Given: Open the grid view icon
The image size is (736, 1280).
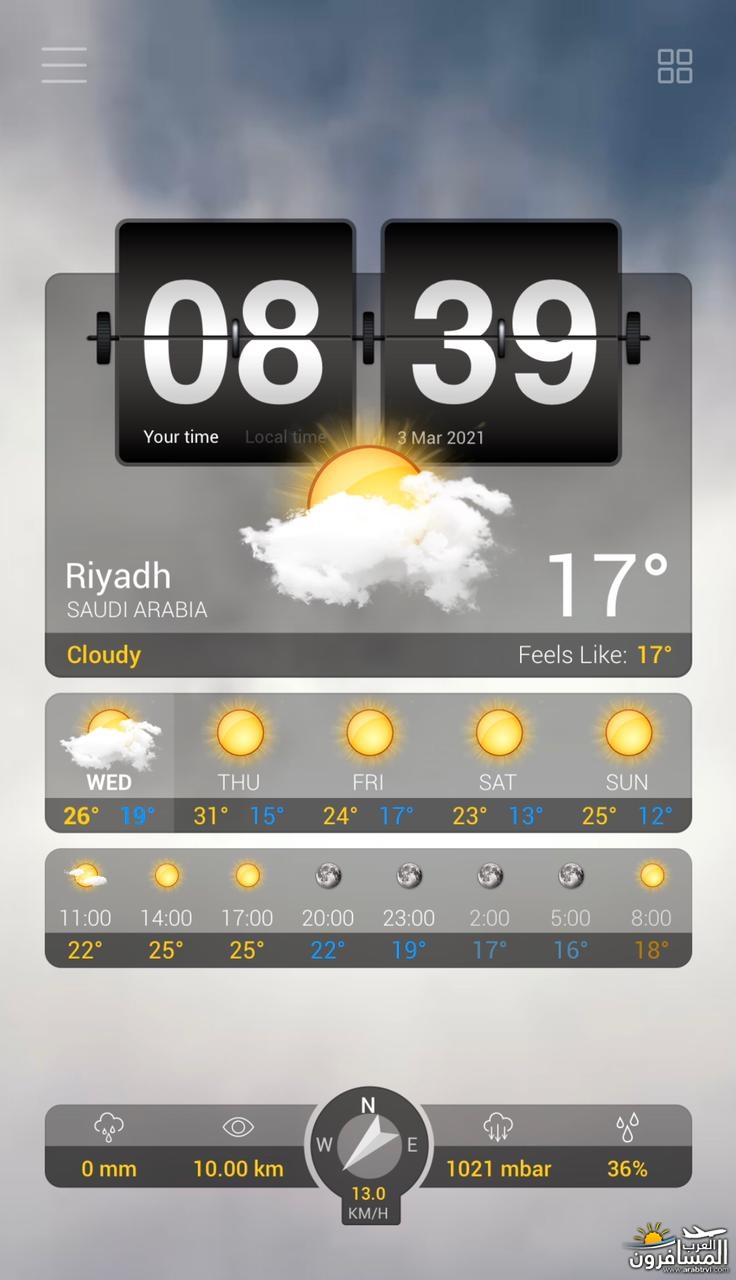Looking at the screenshot, I should [675, 66].
